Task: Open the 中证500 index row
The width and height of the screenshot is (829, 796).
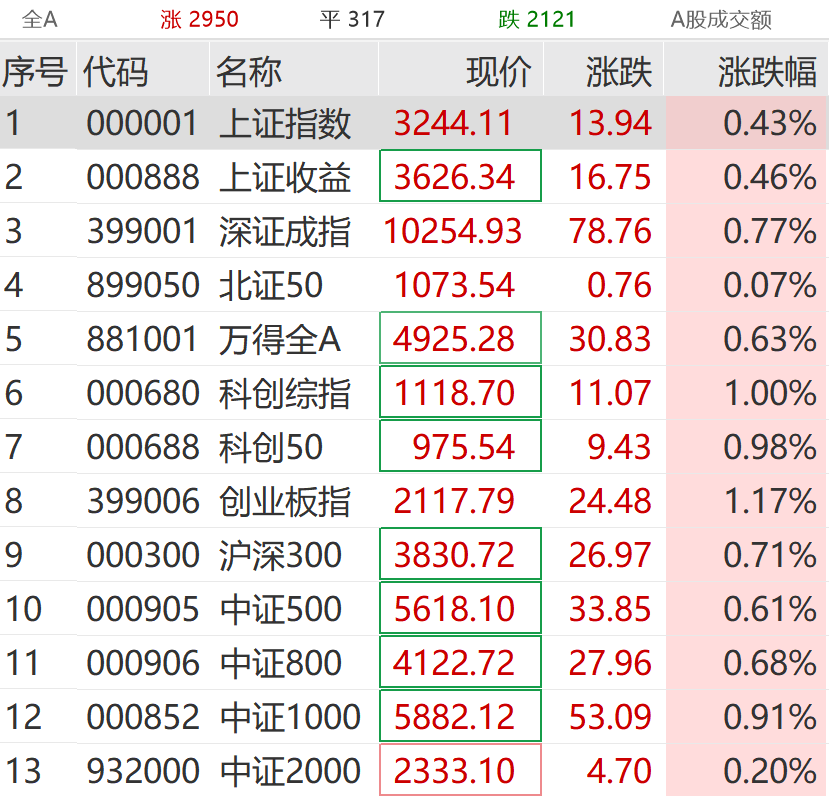Action: (280, 610)
